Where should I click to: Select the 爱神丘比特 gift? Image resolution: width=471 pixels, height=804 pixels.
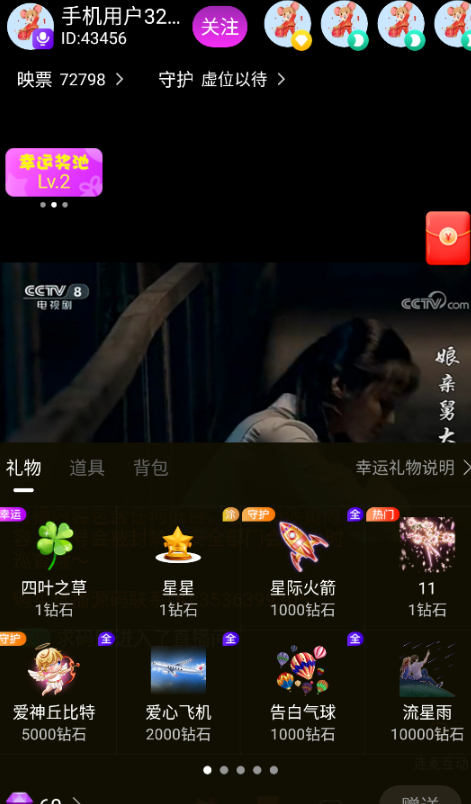pos(54,692)
